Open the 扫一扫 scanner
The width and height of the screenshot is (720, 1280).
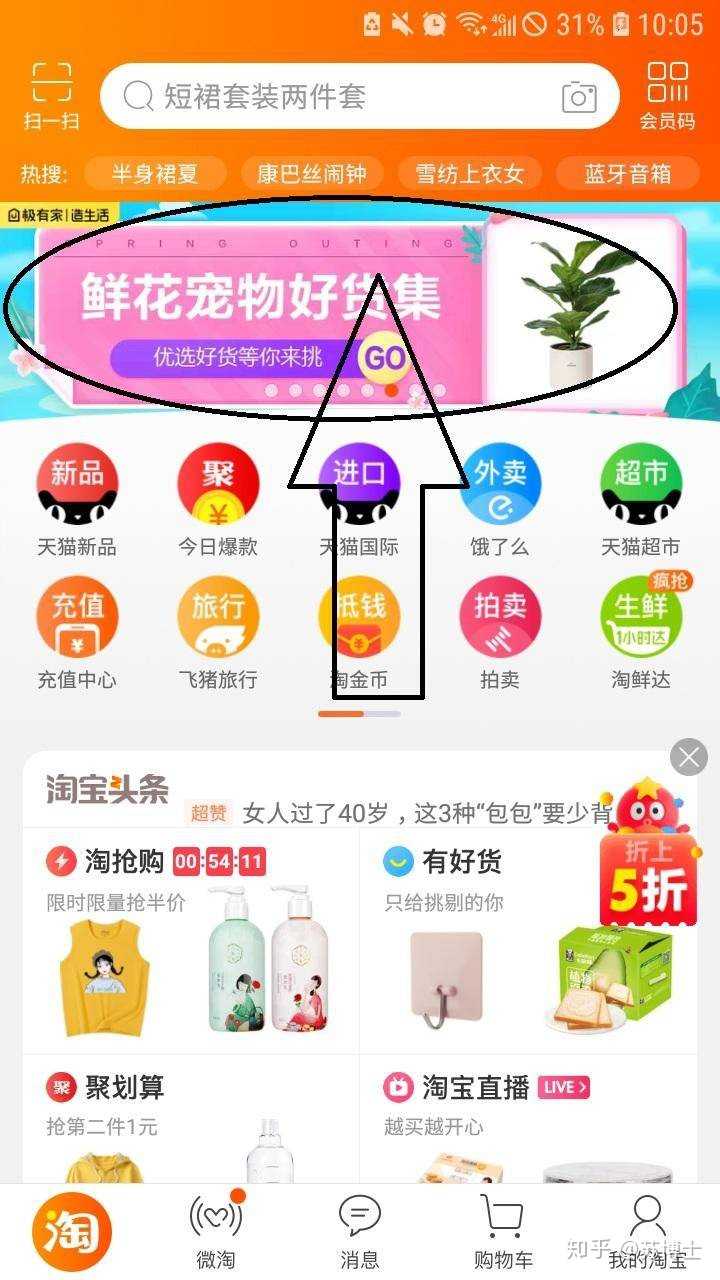click(51, 96)
